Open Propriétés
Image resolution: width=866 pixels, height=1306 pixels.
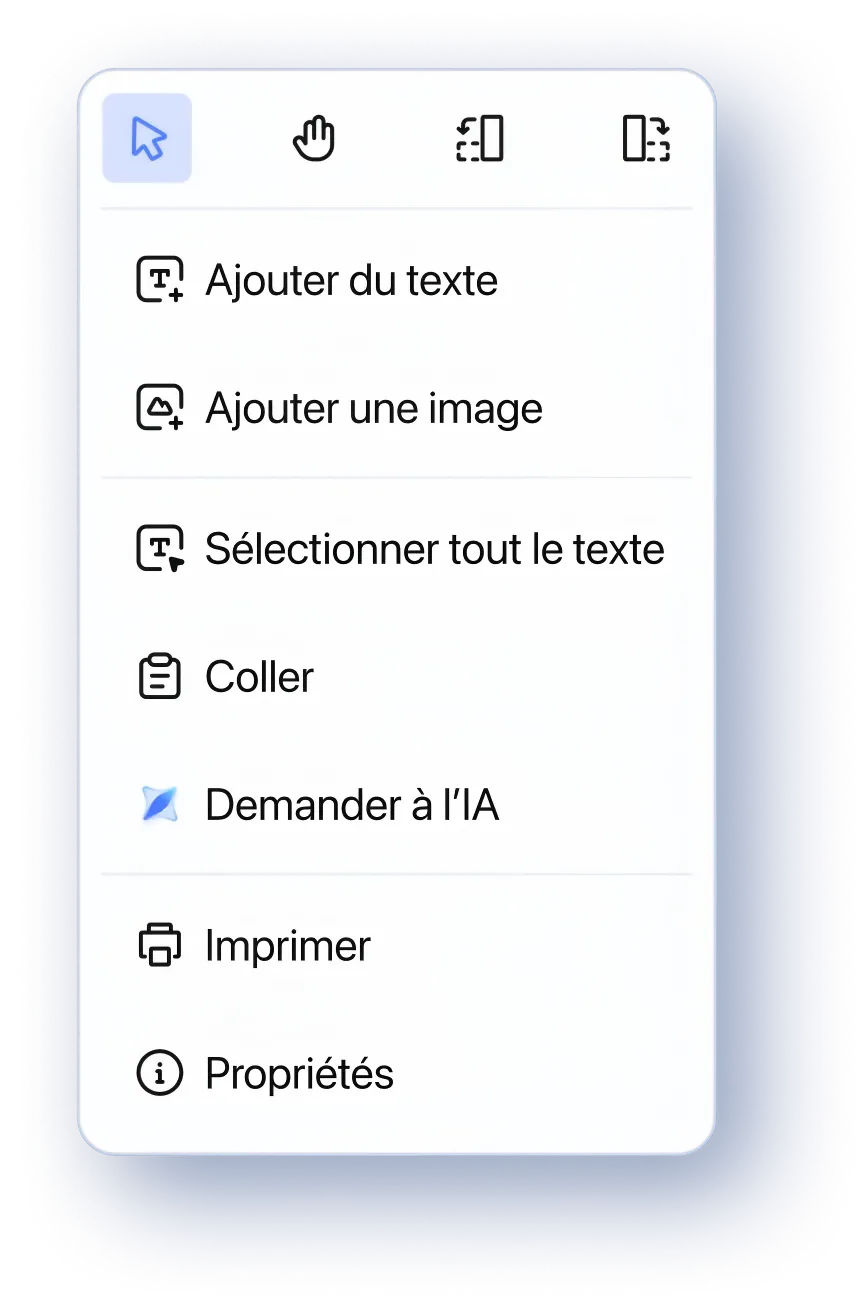click(x=299, y=1073)
